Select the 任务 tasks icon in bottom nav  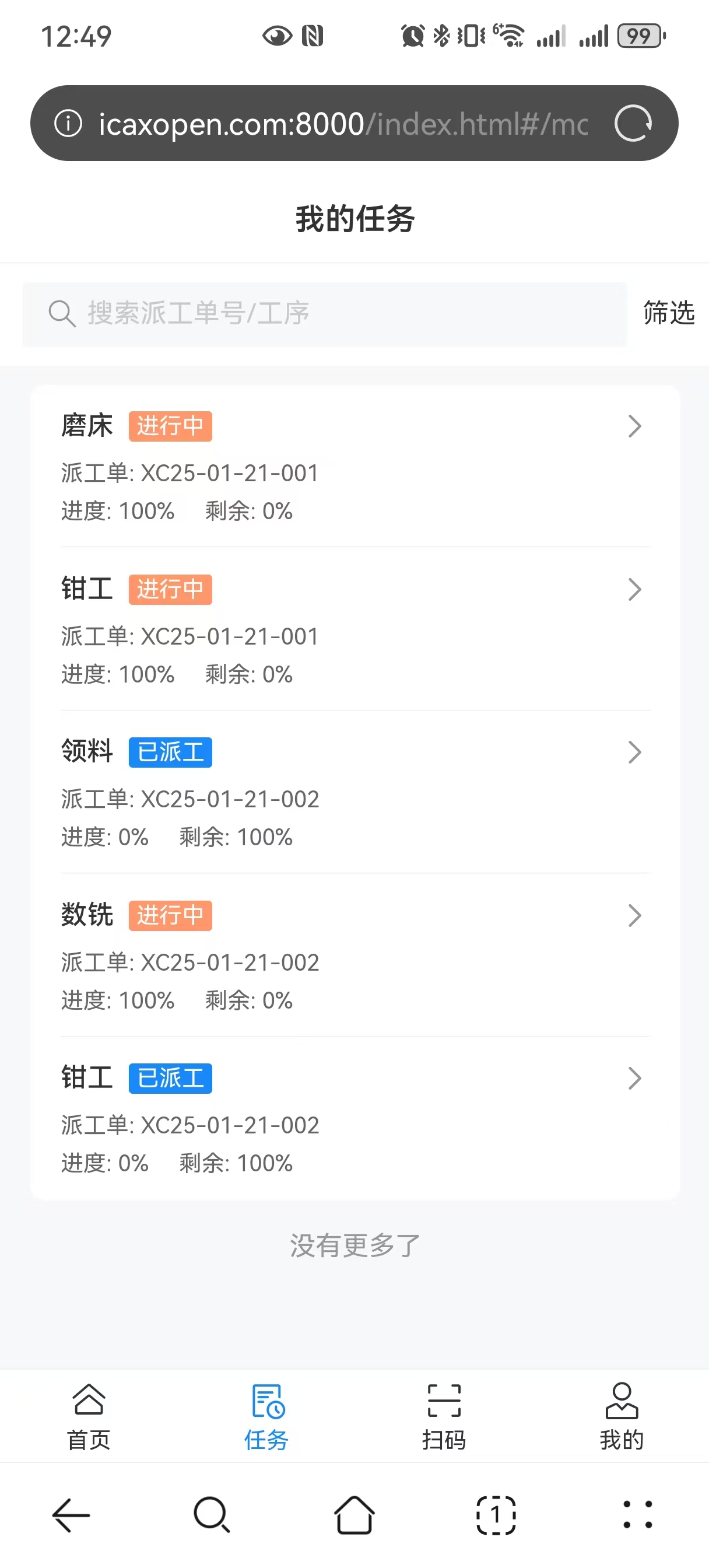[266, 1402]
